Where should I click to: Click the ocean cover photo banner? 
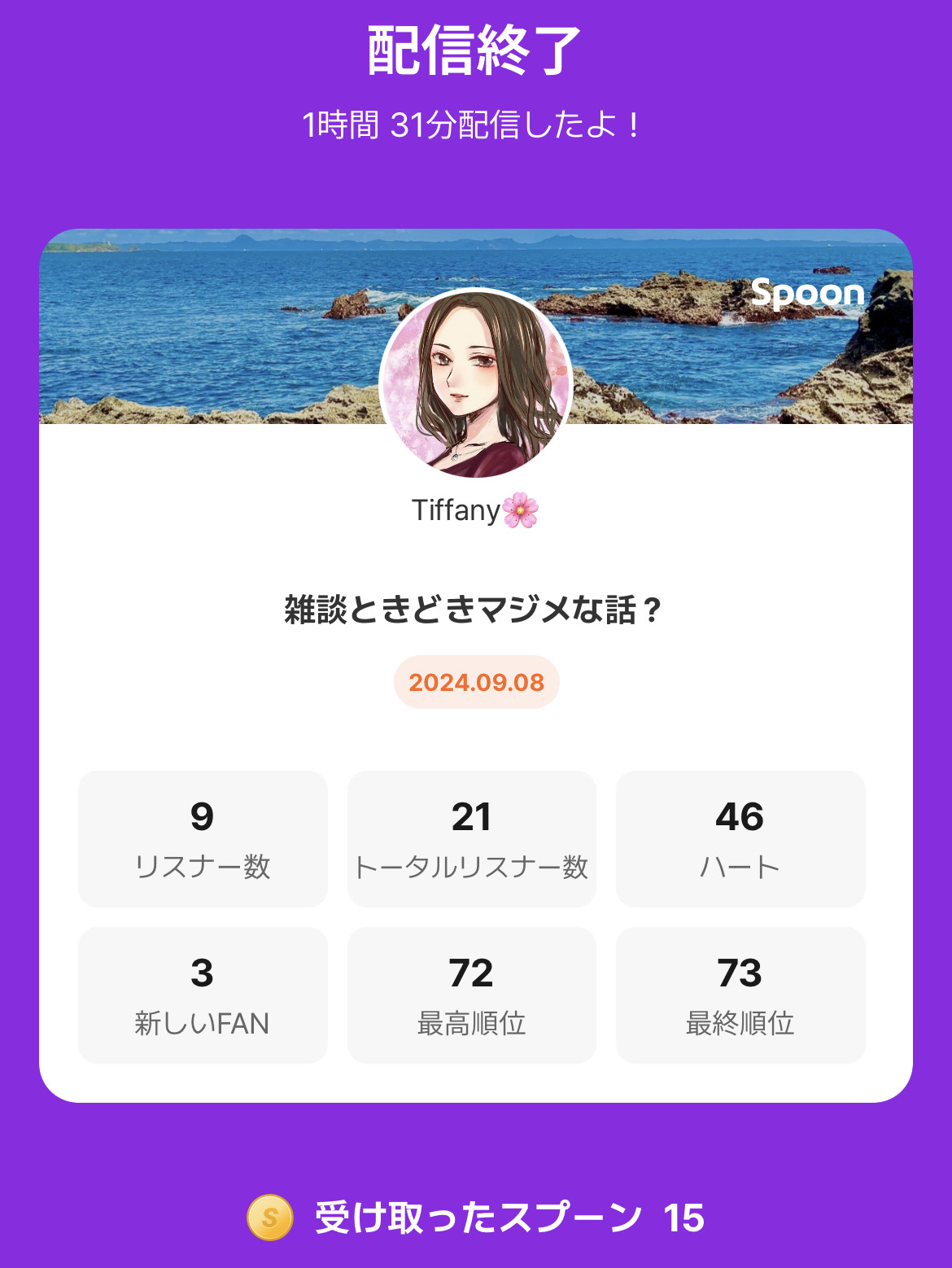203,326
